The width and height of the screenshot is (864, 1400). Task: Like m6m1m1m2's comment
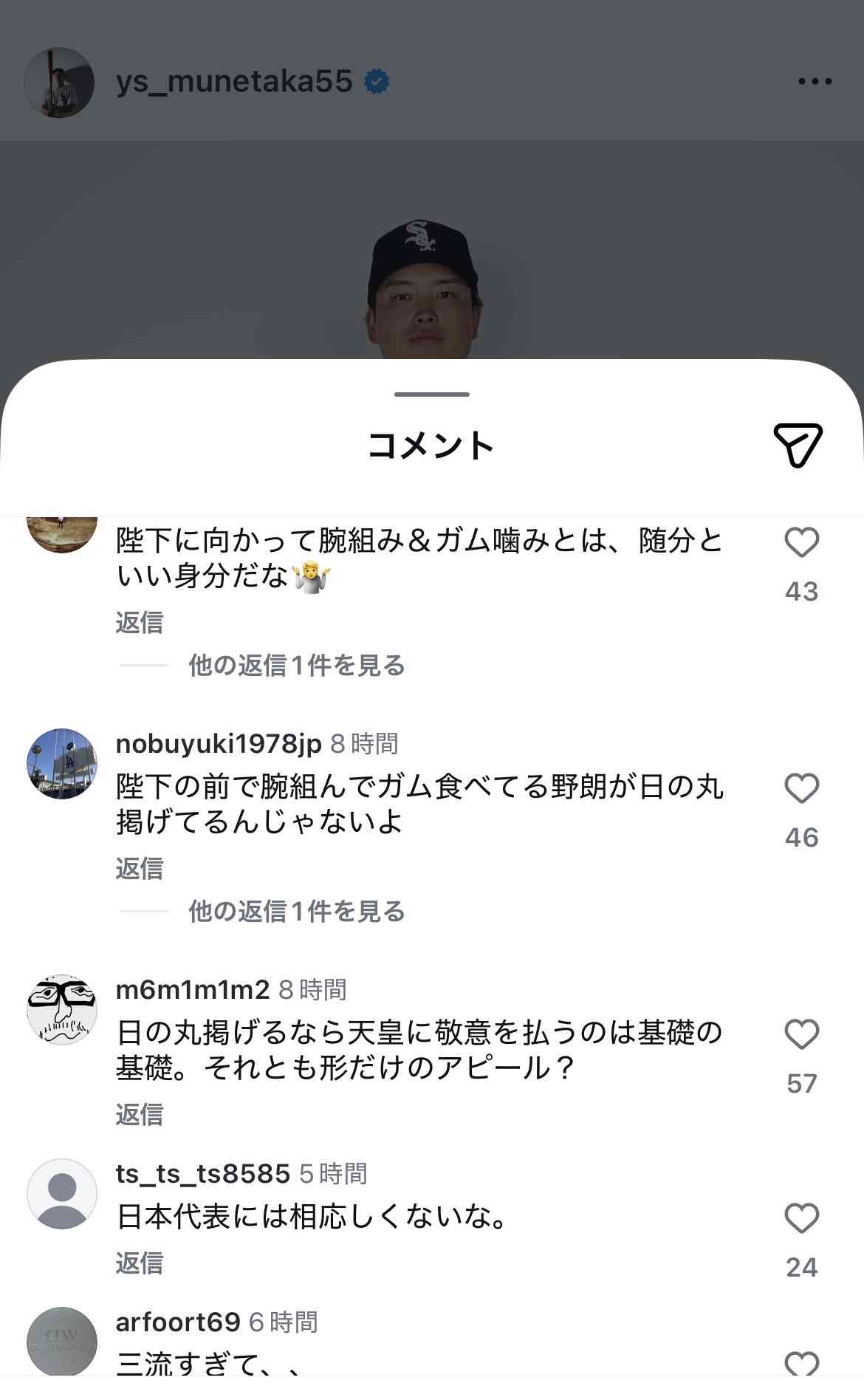pos(801,1034)
